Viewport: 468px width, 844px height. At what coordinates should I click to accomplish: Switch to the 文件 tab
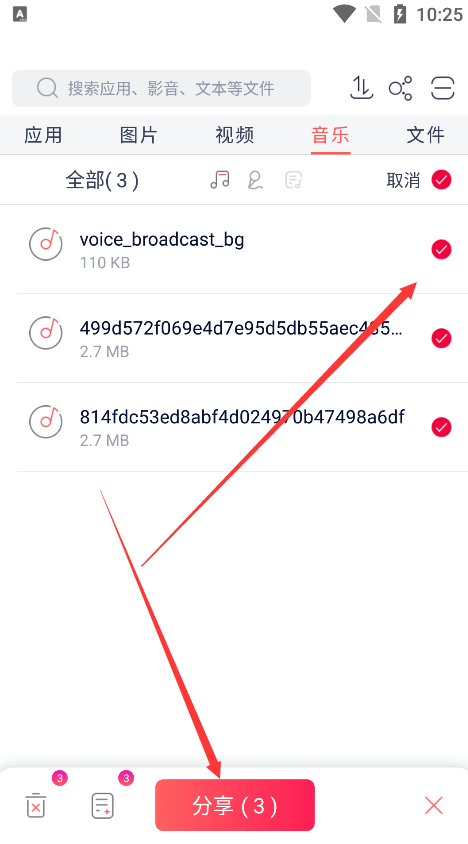point(425,135)
